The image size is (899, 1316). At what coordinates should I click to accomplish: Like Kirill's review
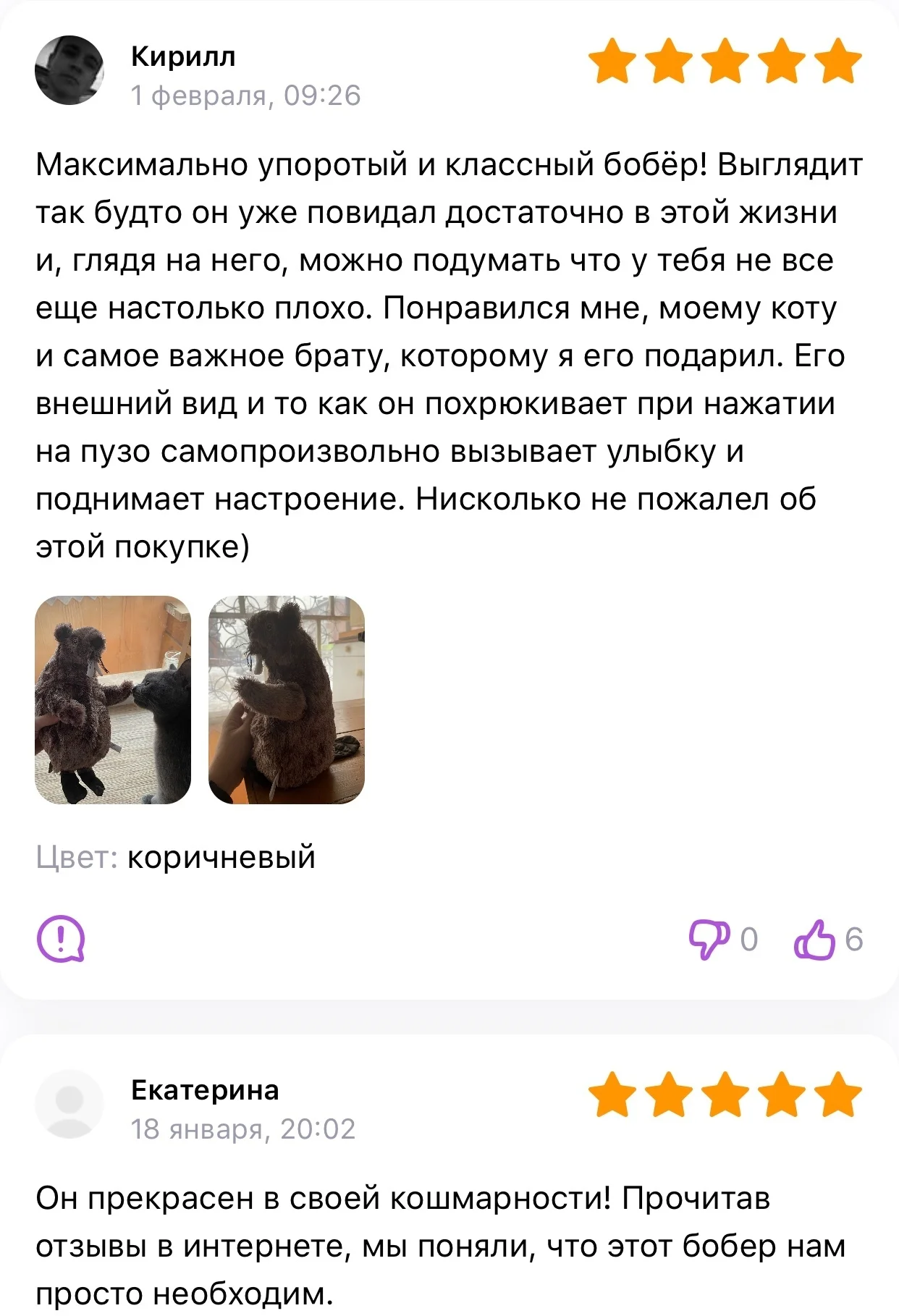point(814,939)
